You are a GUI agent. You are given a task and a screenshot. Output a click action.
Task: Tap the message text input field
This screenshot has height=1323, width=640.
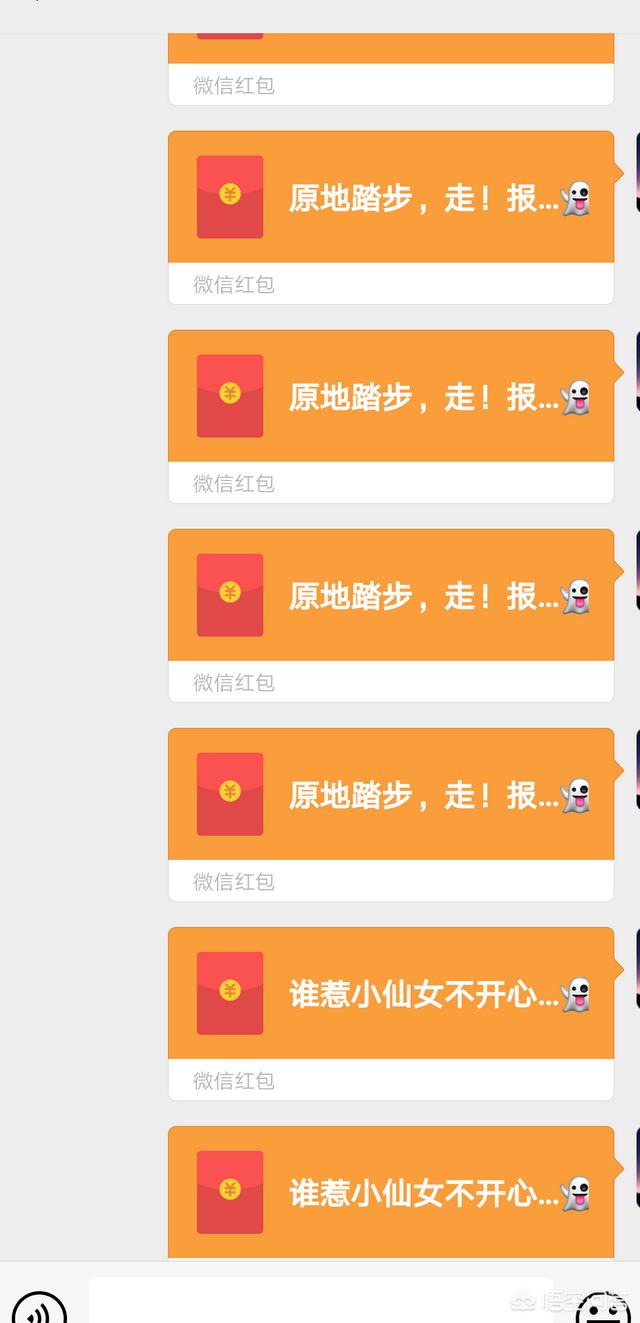pos(320,1302)
